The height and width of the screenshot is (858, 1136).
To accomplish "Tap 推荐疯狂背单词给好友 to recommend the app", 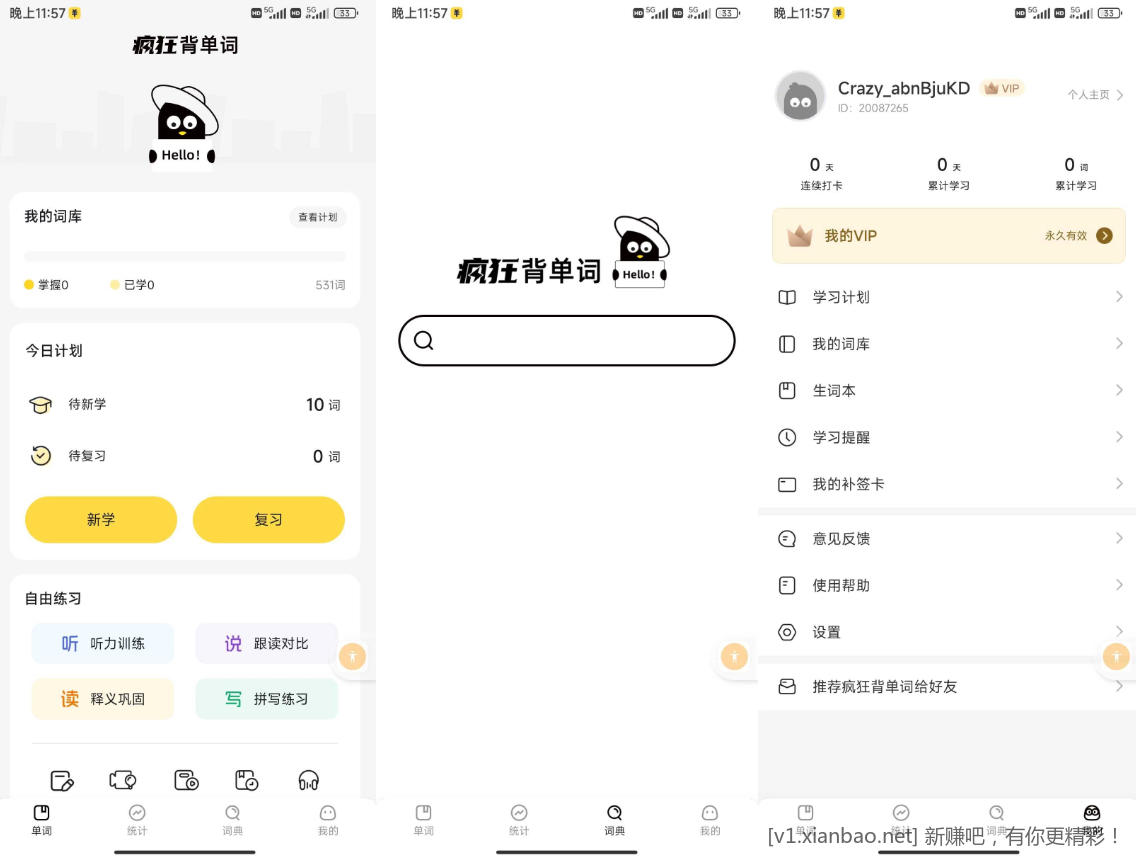I will pos(948,687).
